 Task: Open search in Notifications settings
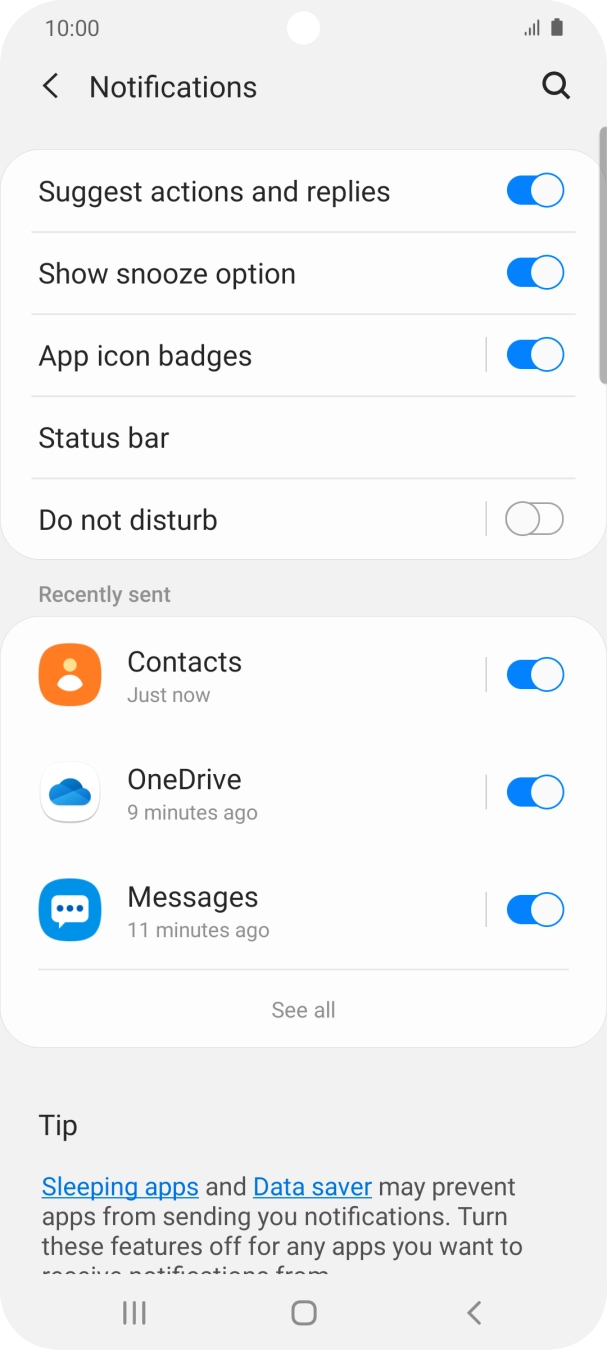pos(556,87)
